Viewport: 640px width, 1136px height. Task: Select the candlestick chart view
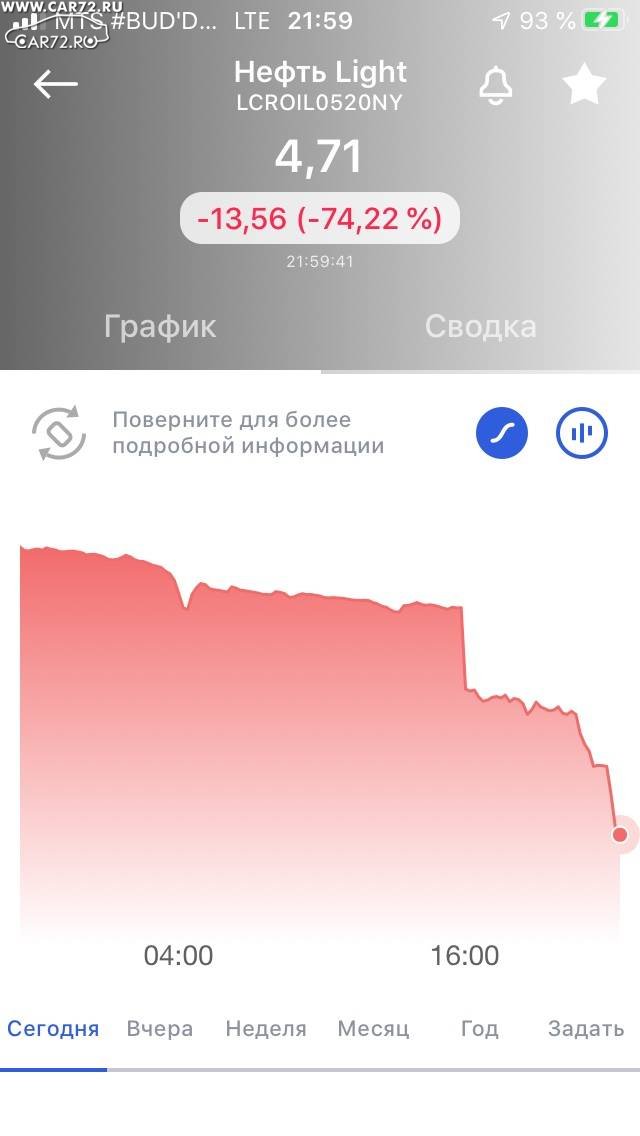click(x=581, y=434)
